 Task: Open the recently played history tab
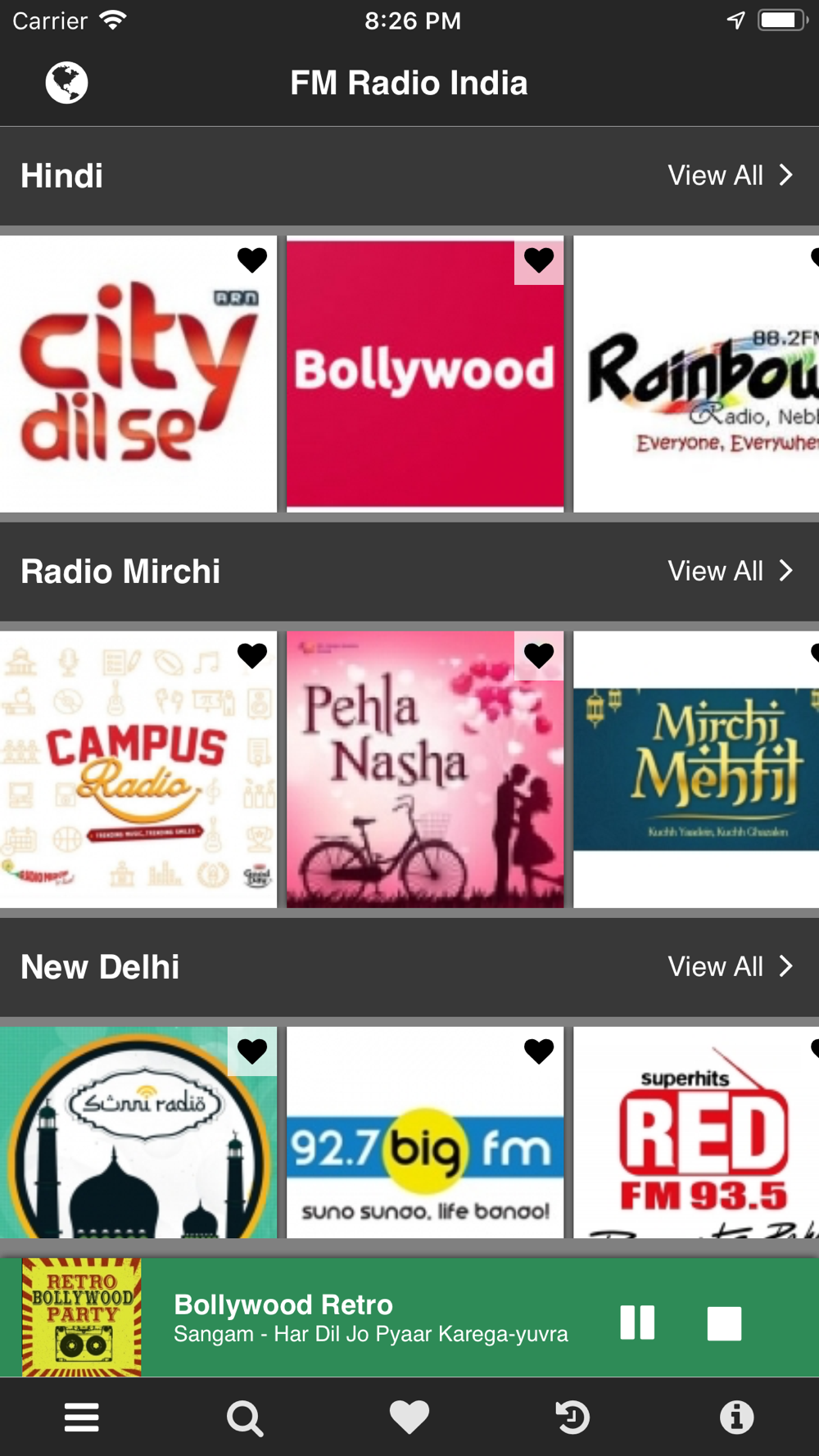pos(572,1418)
